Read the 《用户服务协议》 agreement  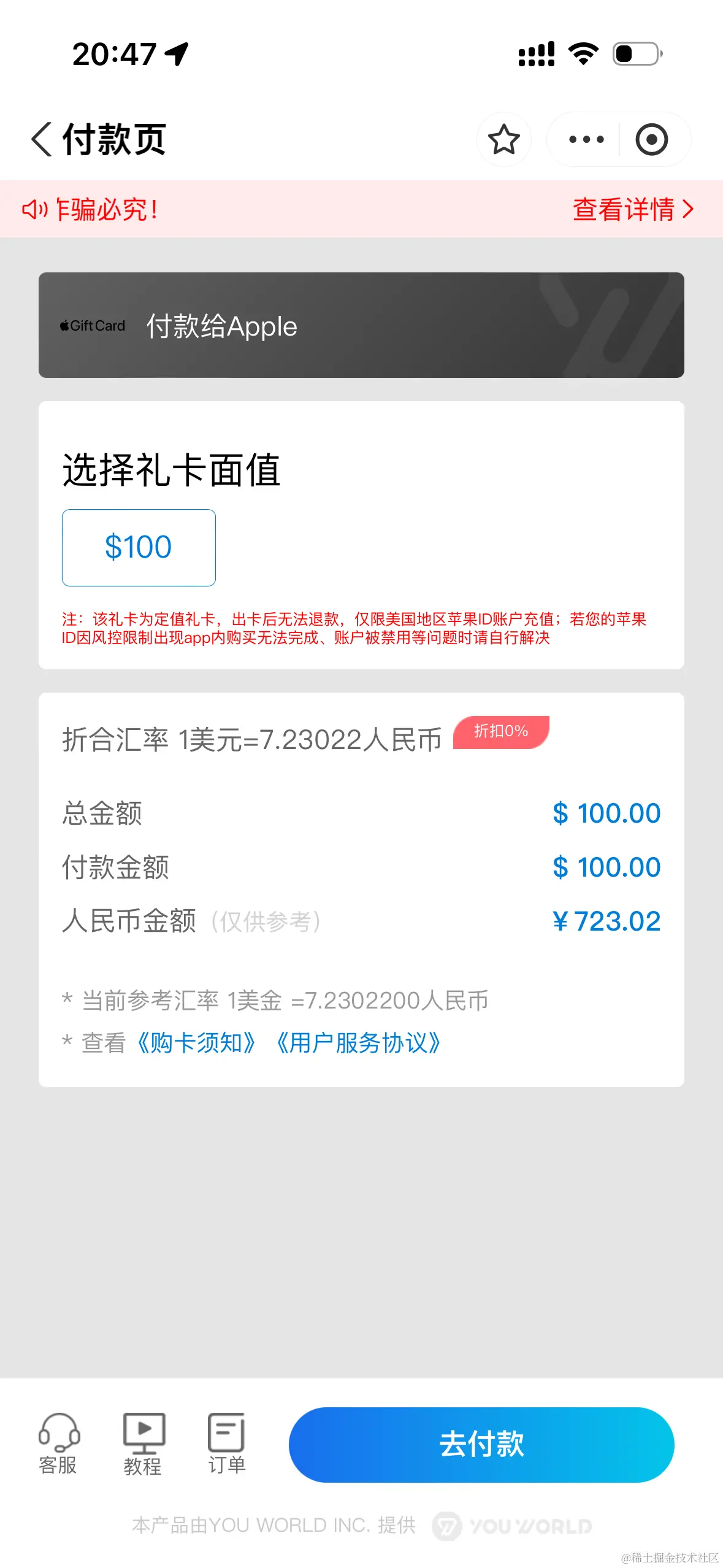[358, 1043]
